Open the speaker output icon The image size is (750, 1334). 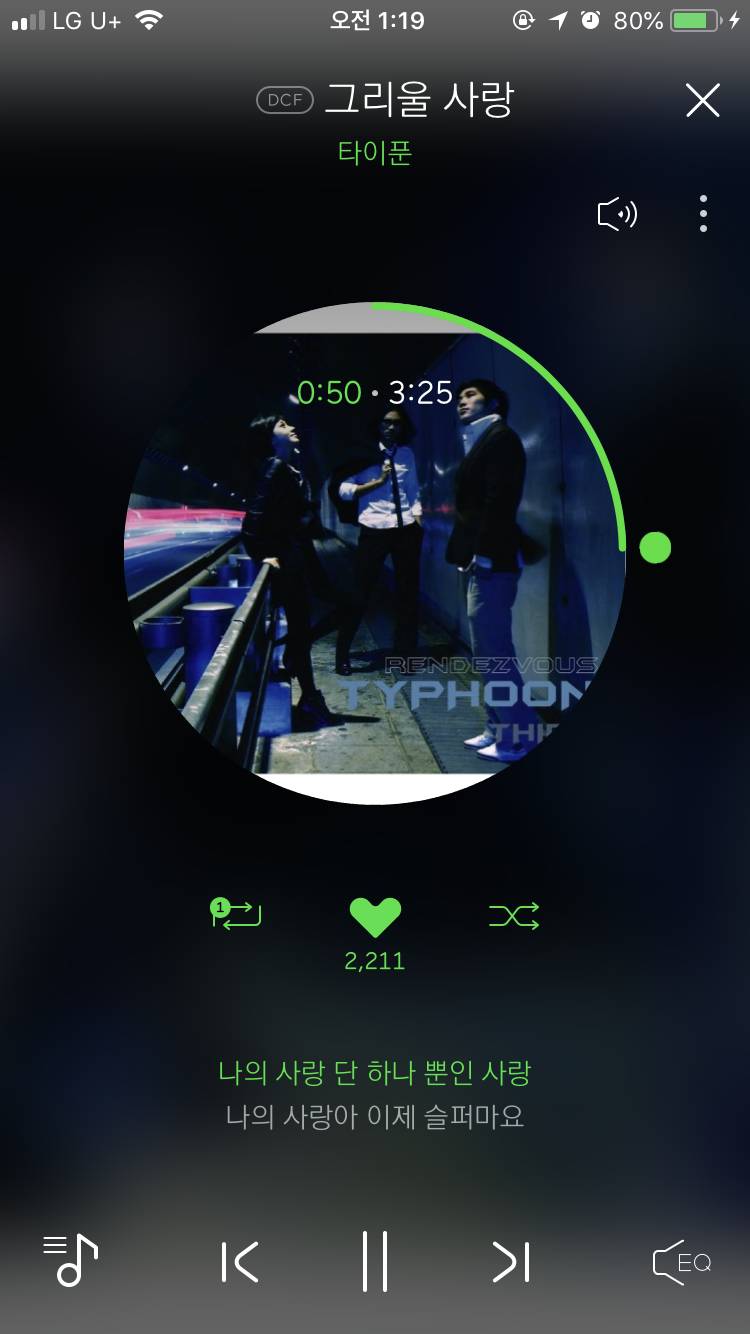617,214
